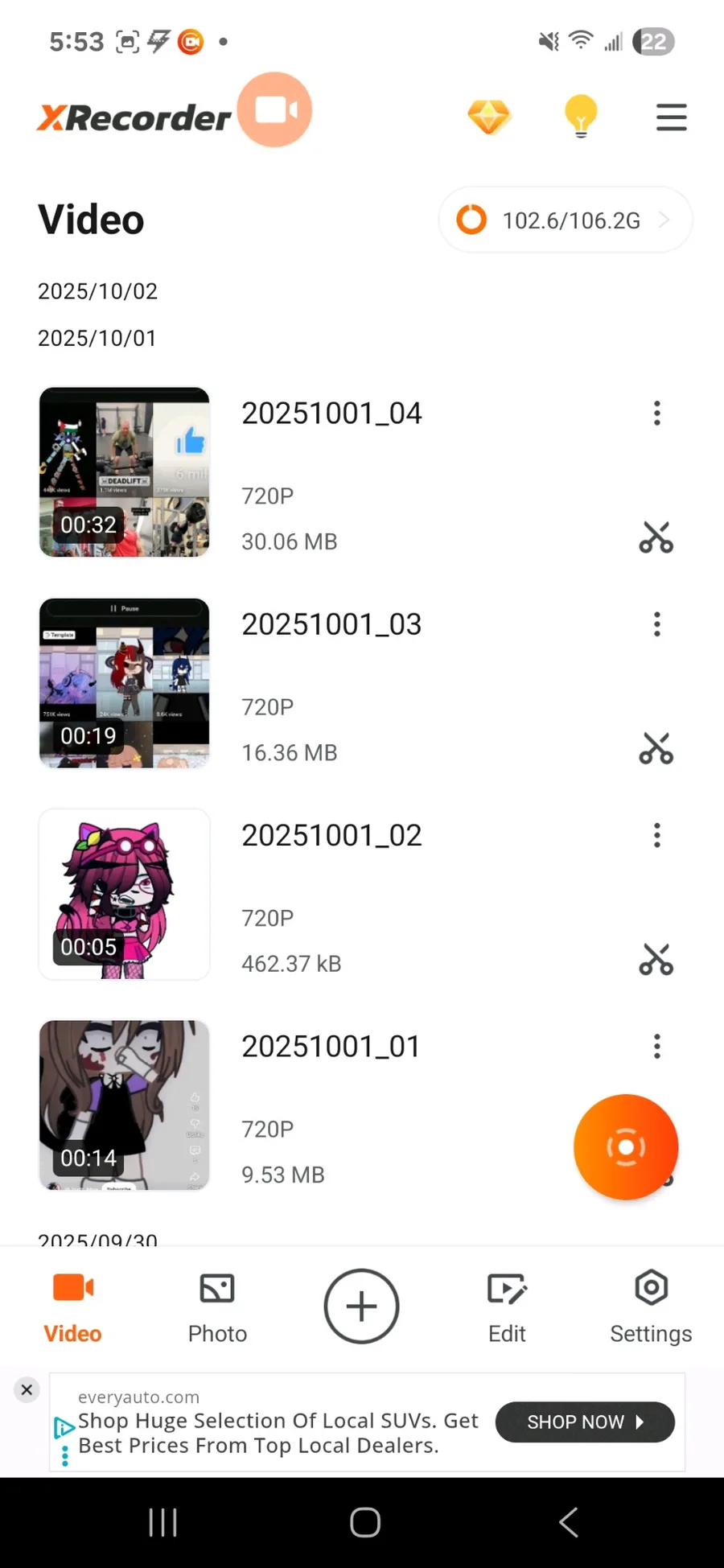Switch to the Edit tab
This screenshot has width=724, height=1568.
(507, 1305)
